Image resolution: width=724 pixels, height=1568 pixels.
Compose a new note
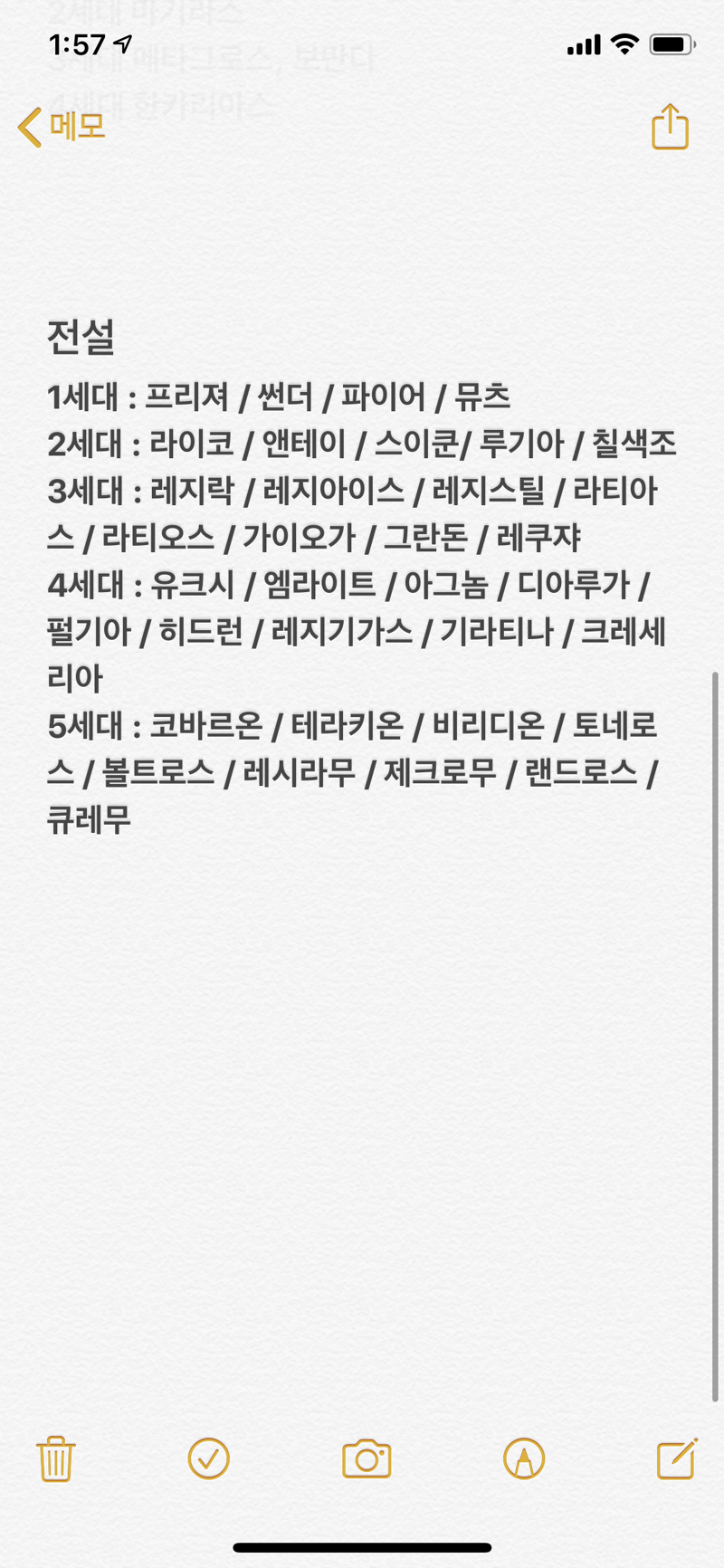point(677,1458)
